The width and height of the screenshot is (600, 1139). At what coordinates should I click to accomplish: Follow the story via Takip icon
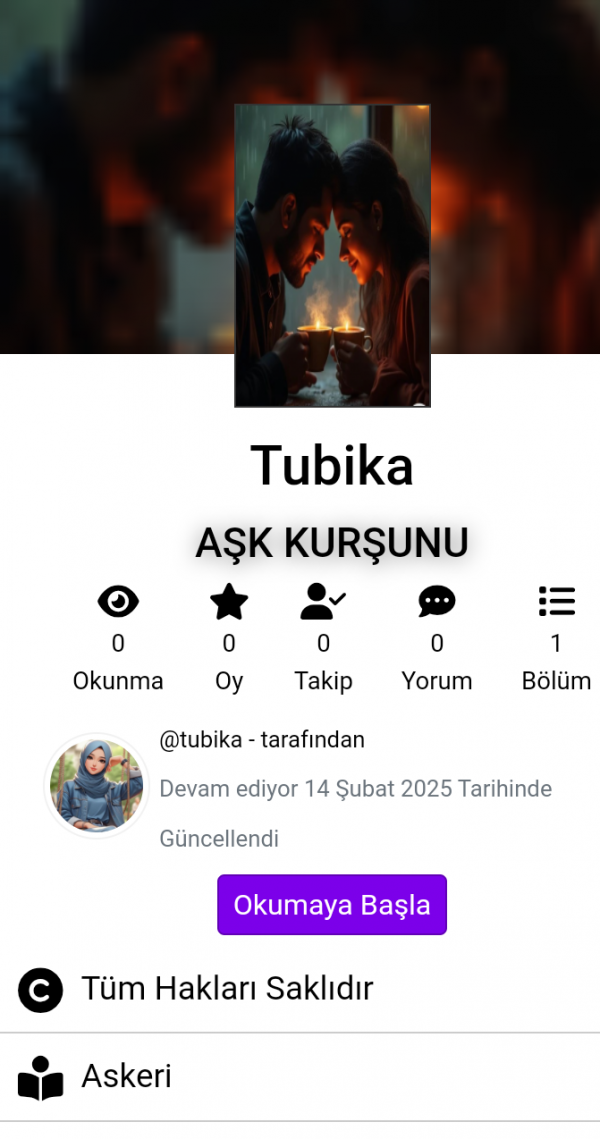click(x=323, y=602)
